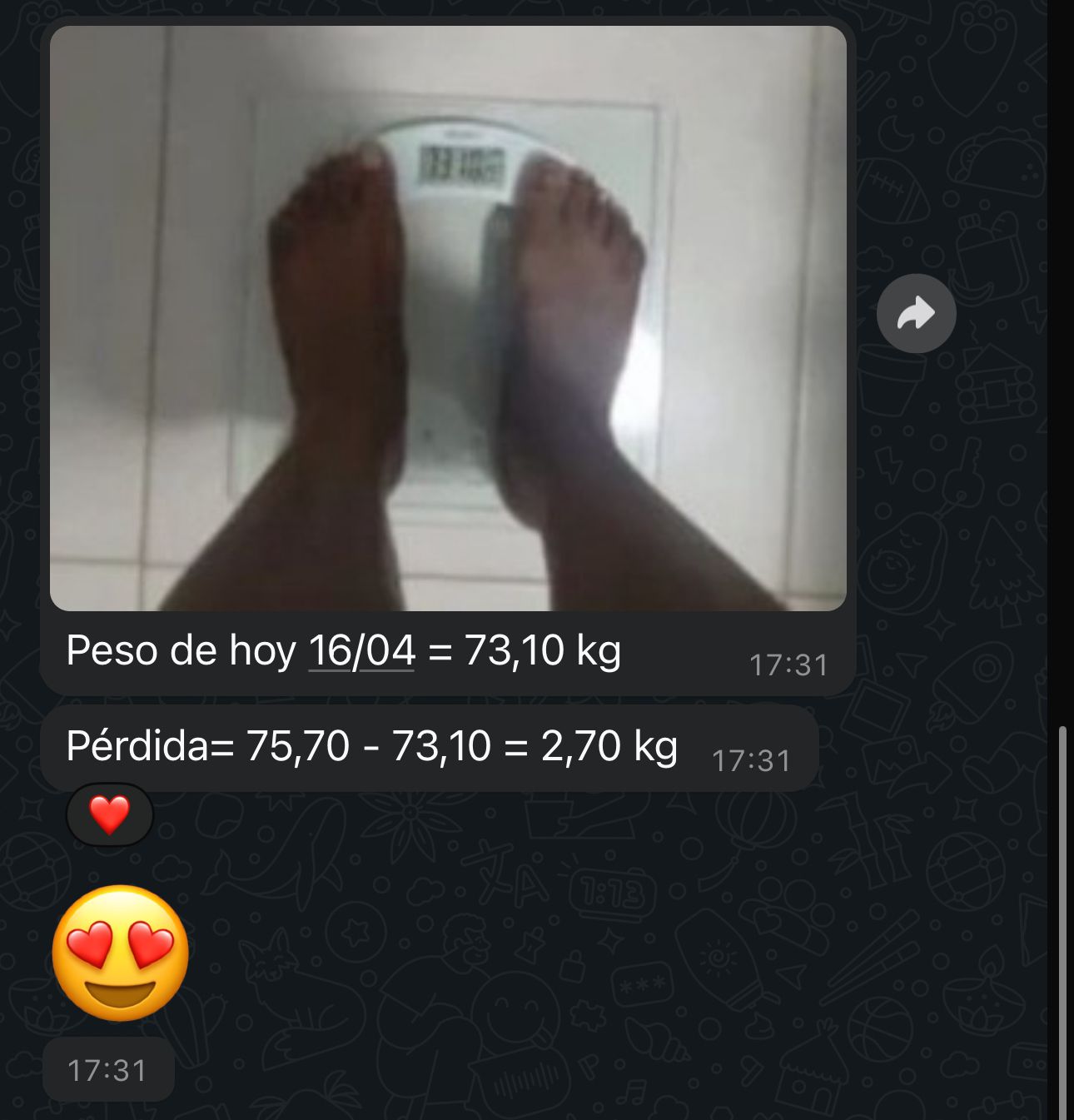Viewport: 1074px width, 1120px height.
Task: View the heart reaction on the Pérdida message
Action: coord(110,814)
